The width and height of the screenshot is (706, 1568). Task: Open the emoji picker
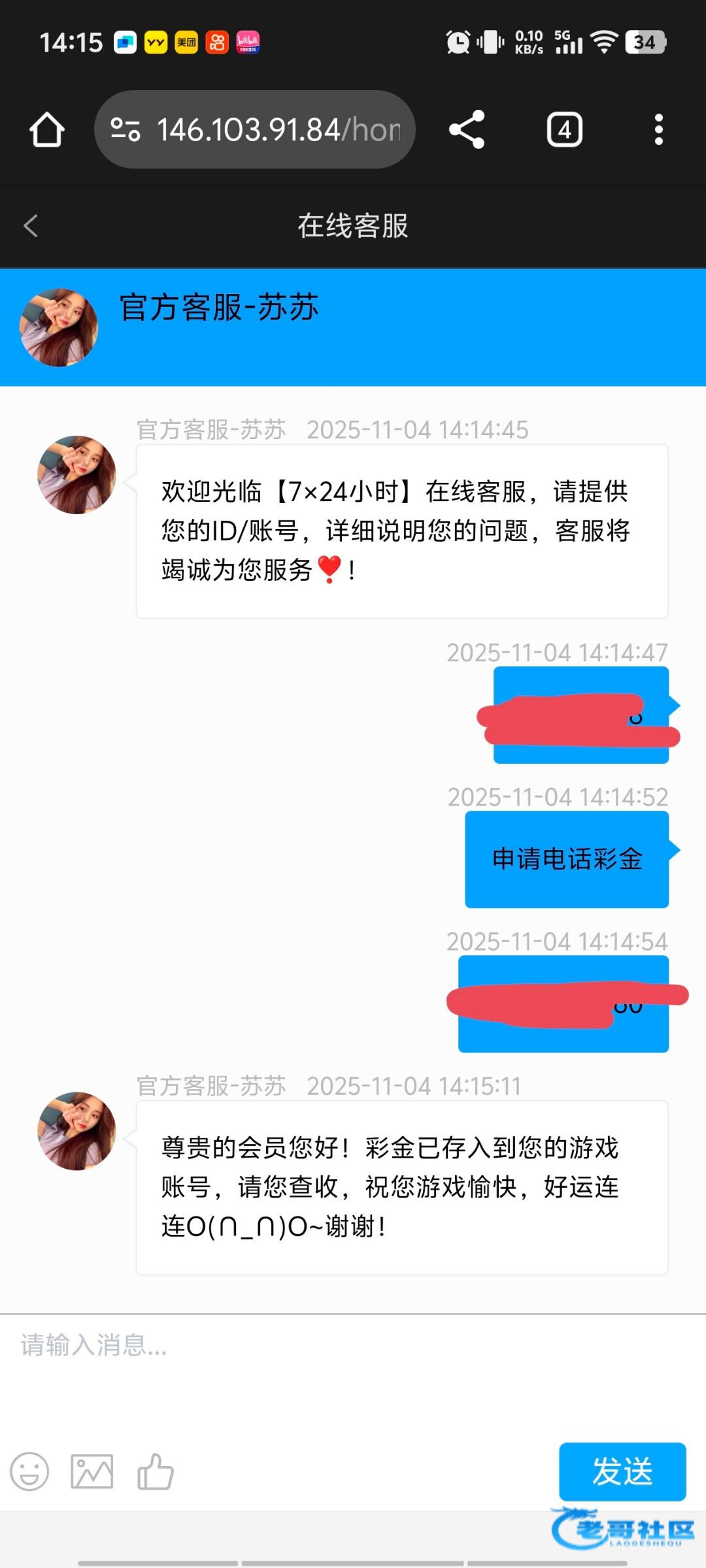(29, 1471)
